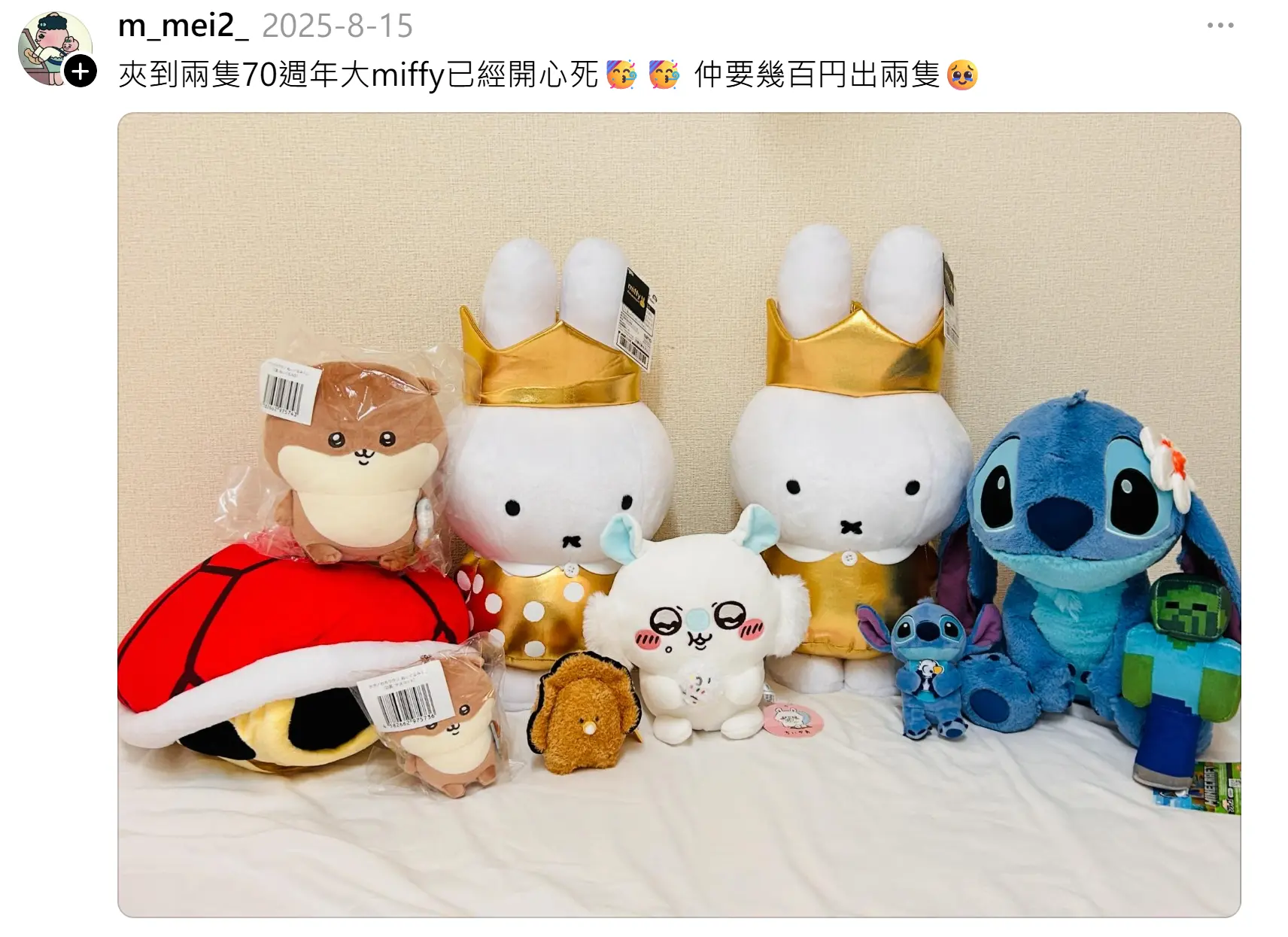This screenshot has height=937, width=1288.
Task: Open the m_mei2_ username link
Action: pos(183,26)
